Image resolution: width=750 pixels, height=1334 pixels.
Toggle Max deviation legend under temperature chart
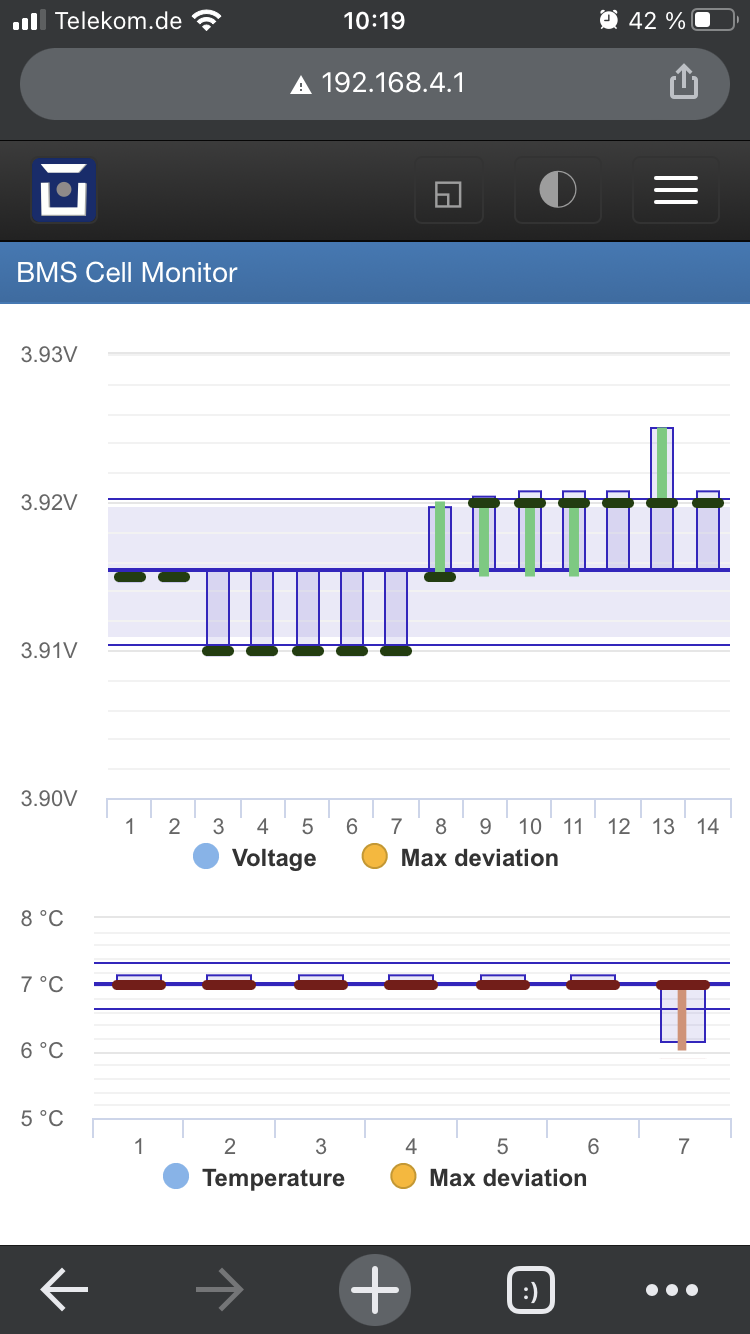click(x=489, y=1178)
